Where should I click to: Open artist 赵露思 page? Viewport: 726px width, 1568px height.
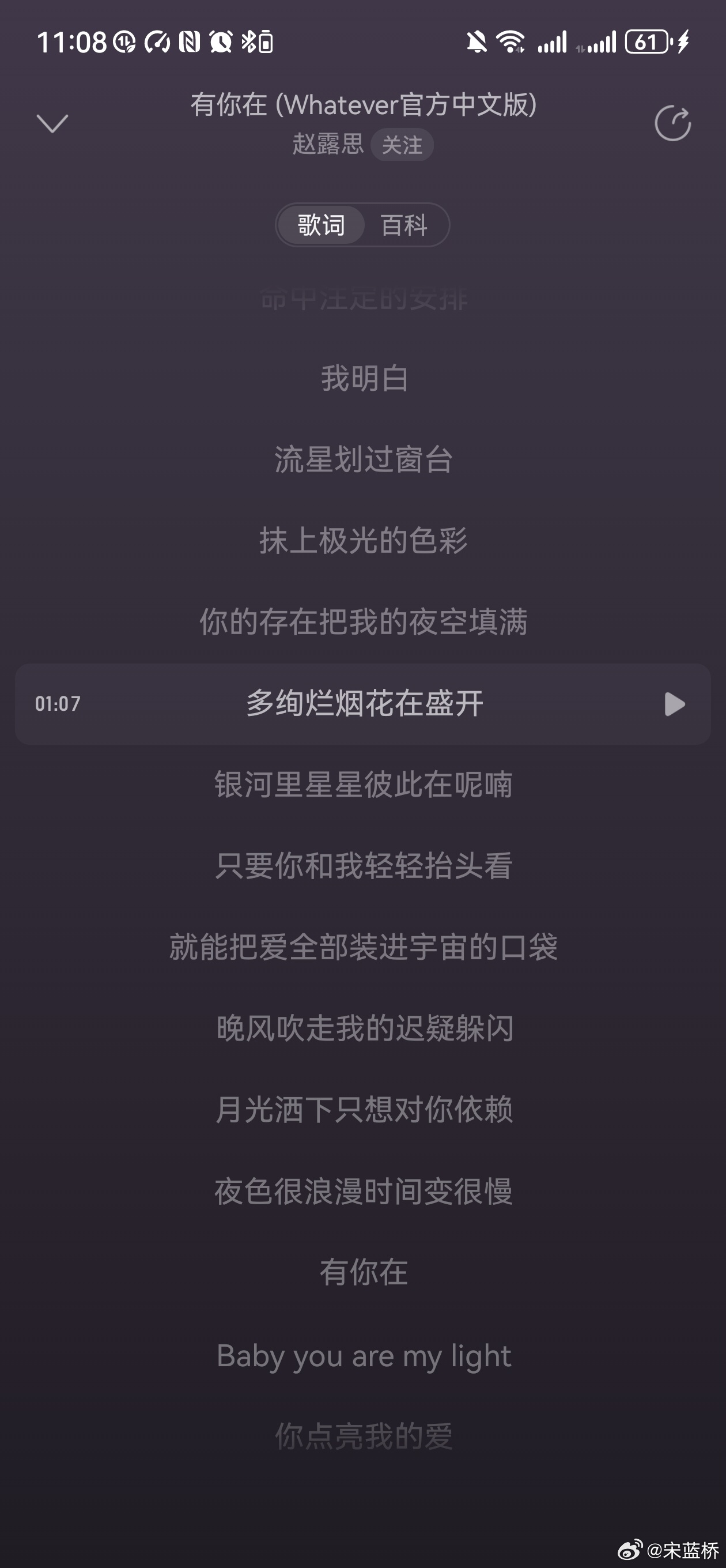click(x=328, y=144)
